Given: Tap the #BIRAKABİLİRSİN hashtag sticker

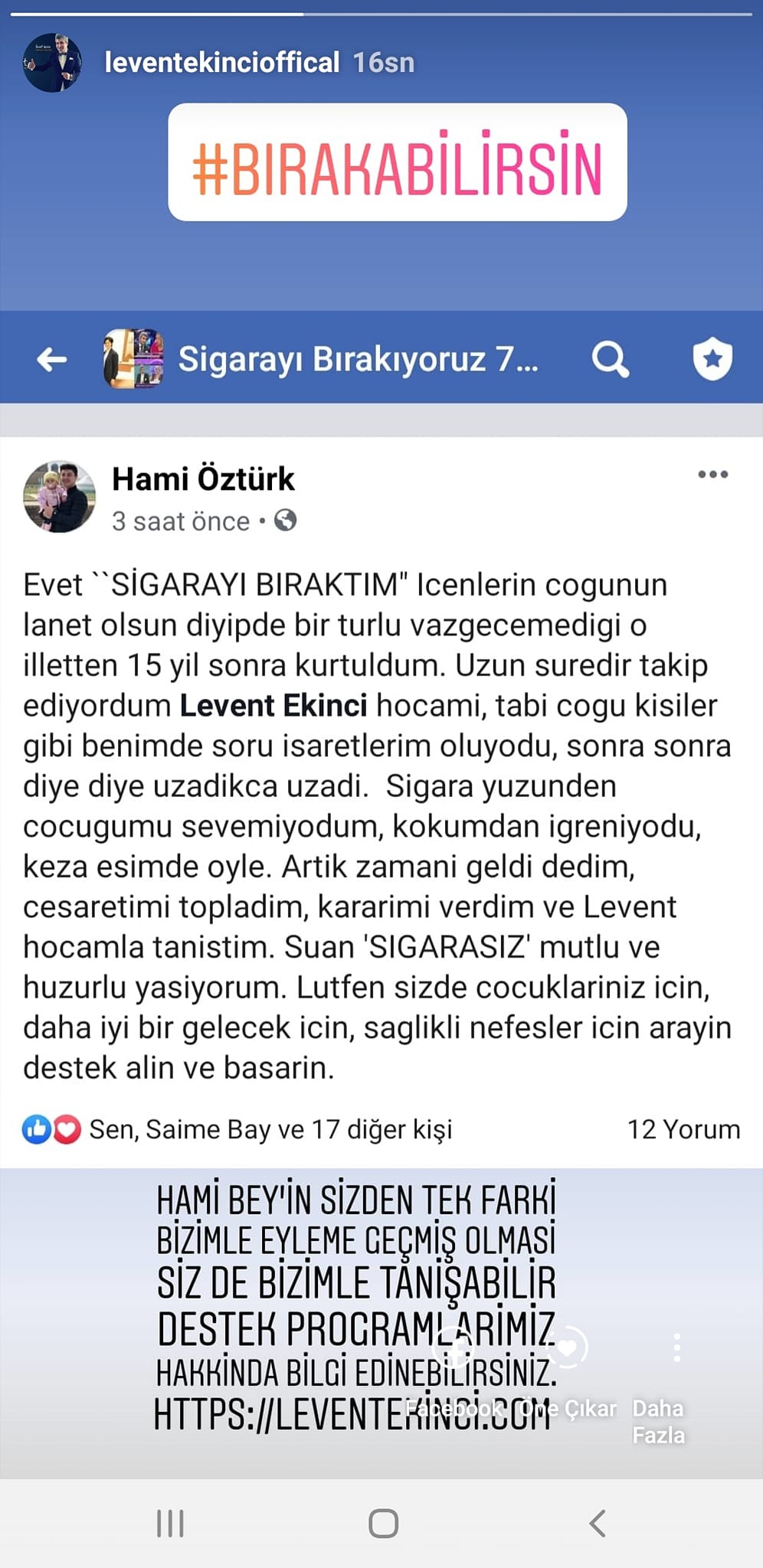Looking at the screenshot, I should [397, 162].
